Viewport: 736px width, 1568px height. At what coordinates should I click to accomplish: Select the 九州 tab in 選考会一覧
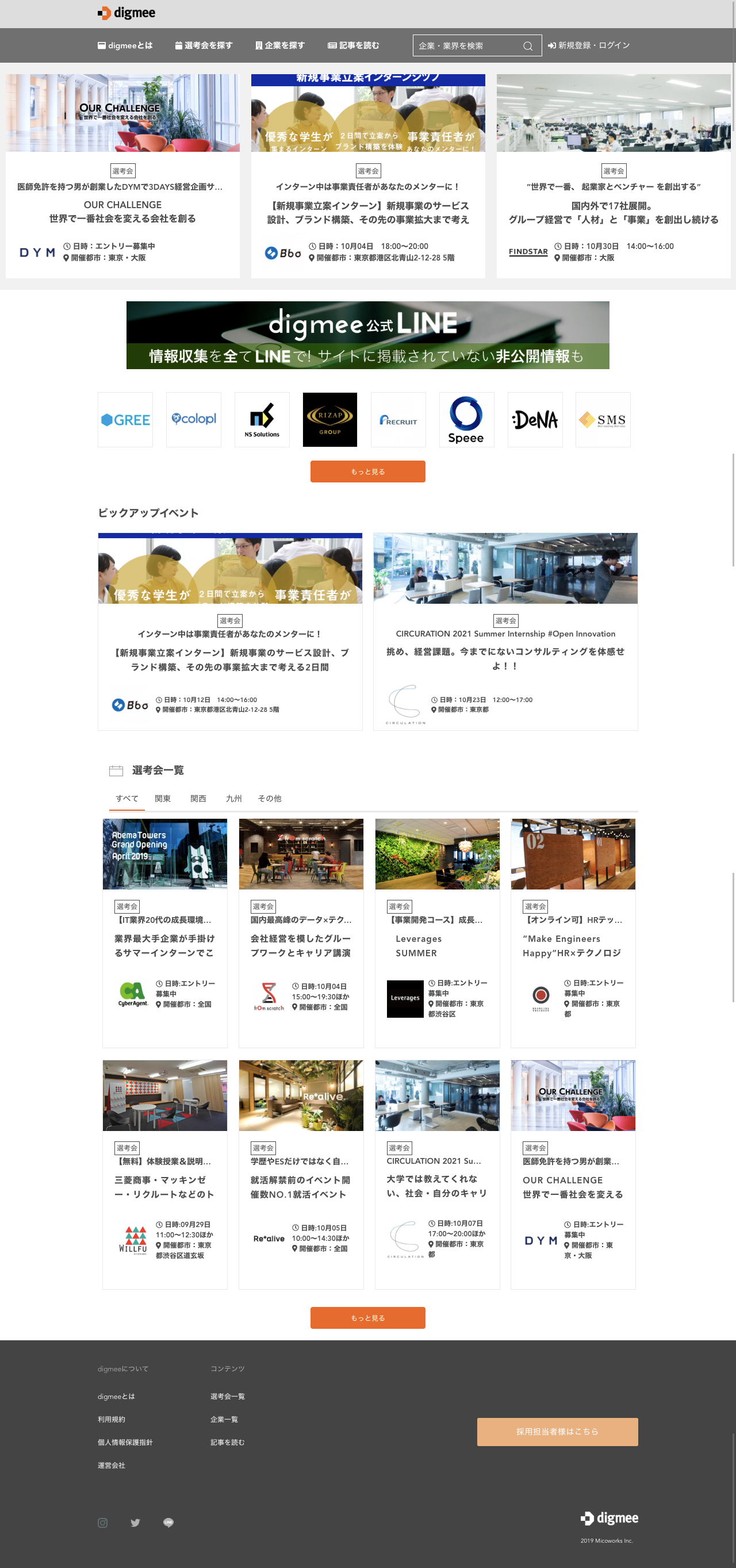[x=235, y=799]
